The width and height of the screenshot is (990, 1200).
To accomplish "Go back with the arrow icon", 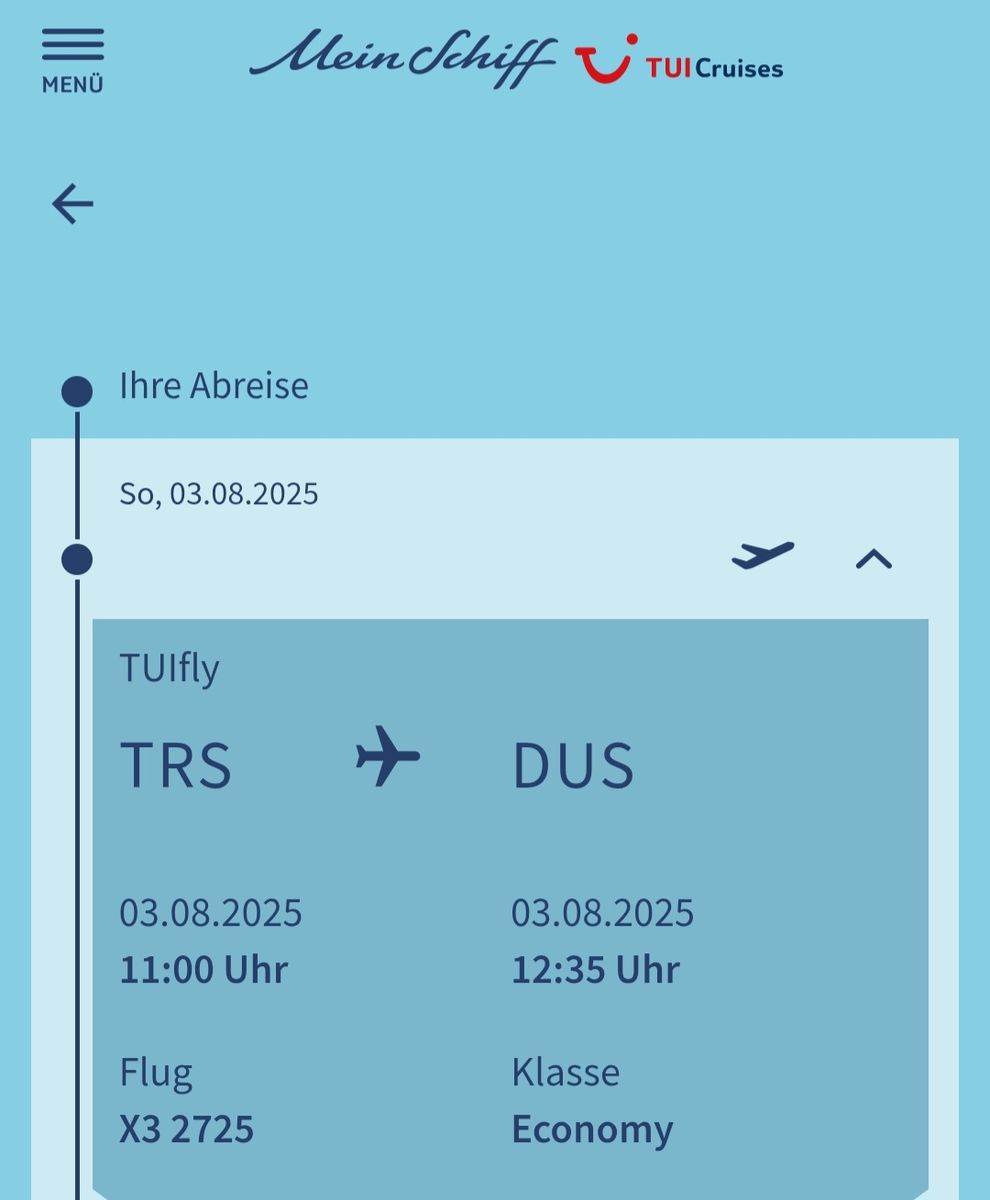I will coord(72,204).
